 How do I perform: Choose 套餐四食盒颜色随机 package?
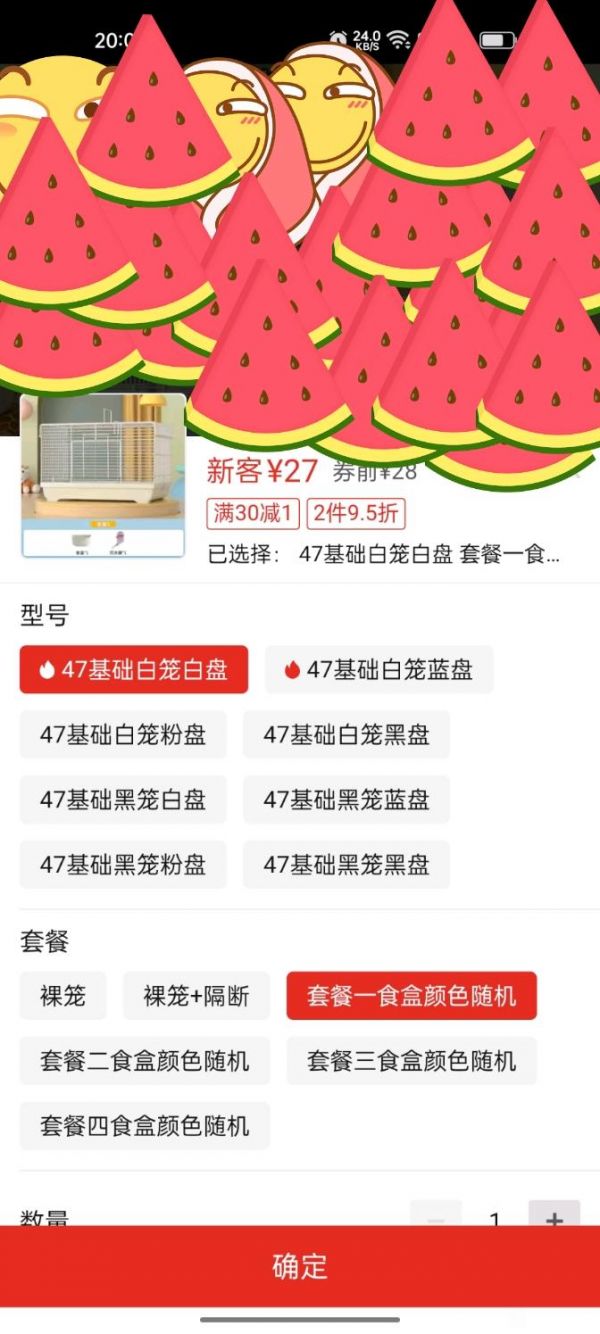(145, 1126)
